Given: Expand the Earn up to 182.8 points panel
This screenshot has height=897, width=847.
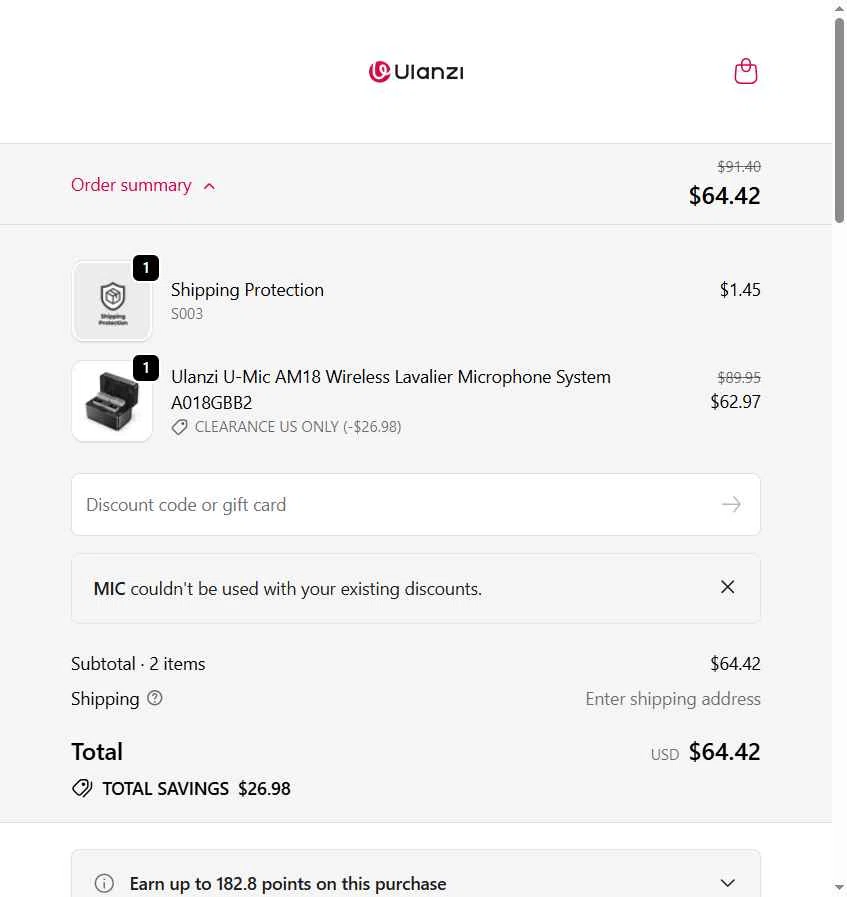Looking at the screenshot, I should (x=727, y=883).
